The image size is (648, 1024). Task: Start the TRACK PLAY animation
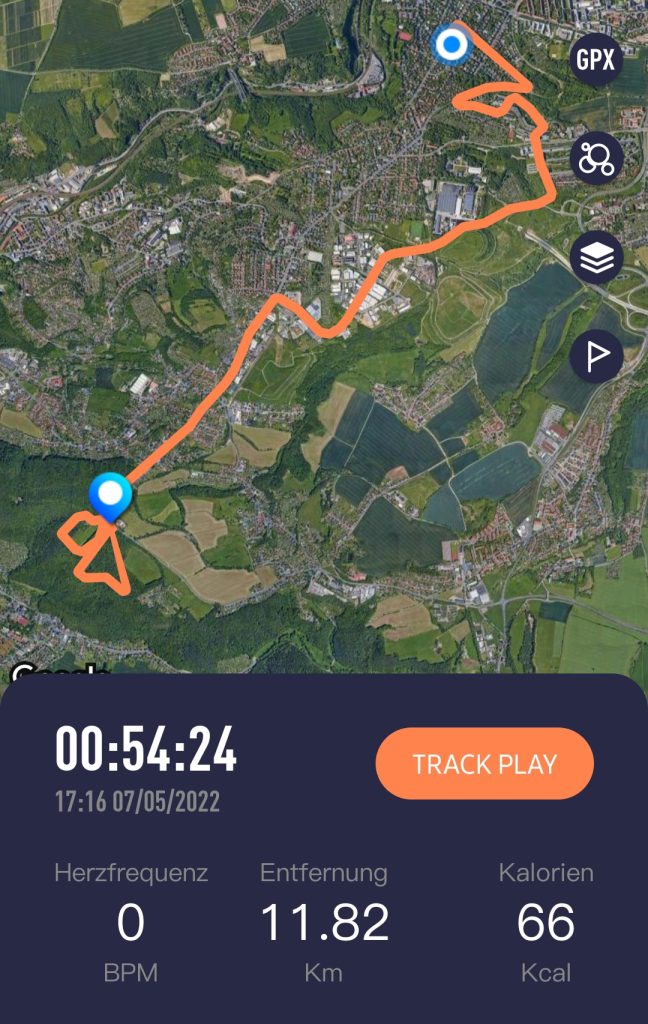pos(485,765)
